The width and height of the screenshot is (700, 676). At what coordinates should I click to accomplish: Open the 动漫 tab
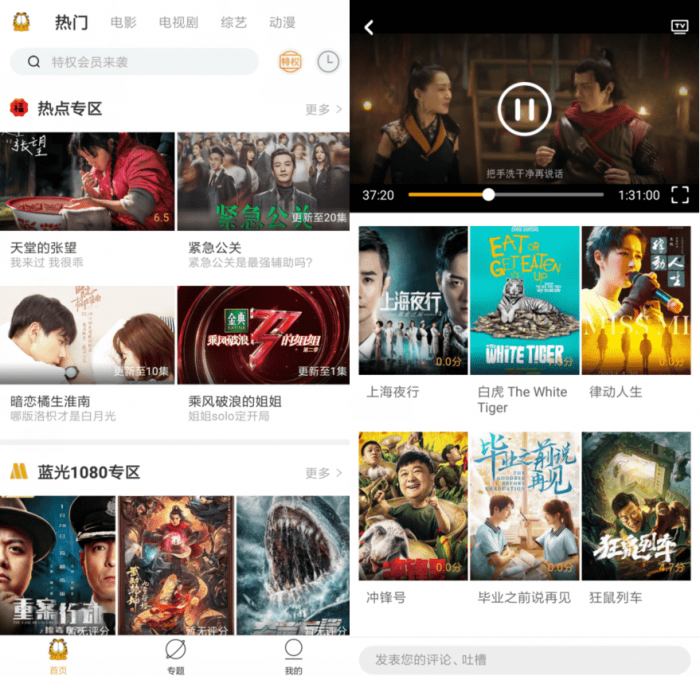click(x=282, y=22)
